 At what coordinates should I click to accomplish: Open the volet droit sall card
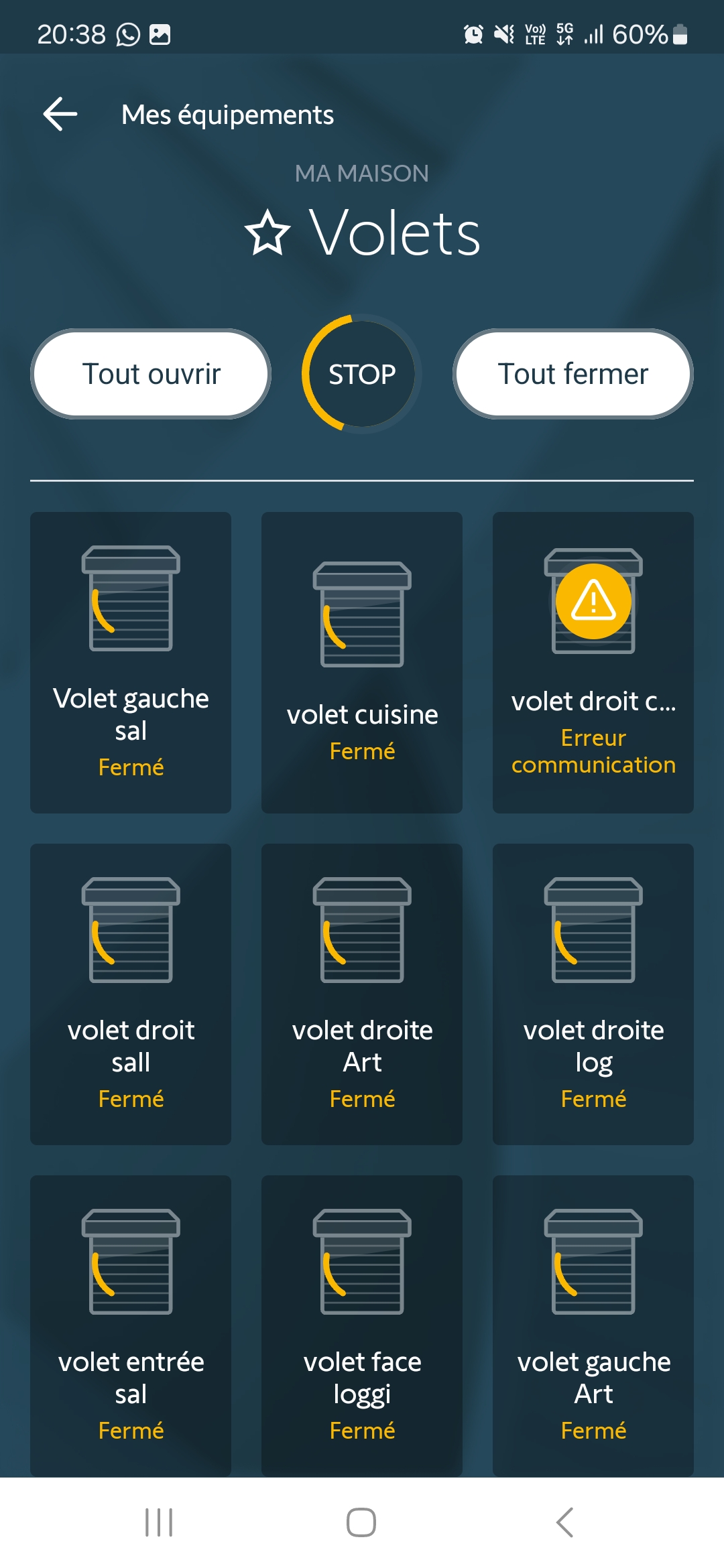pos(131,994)
